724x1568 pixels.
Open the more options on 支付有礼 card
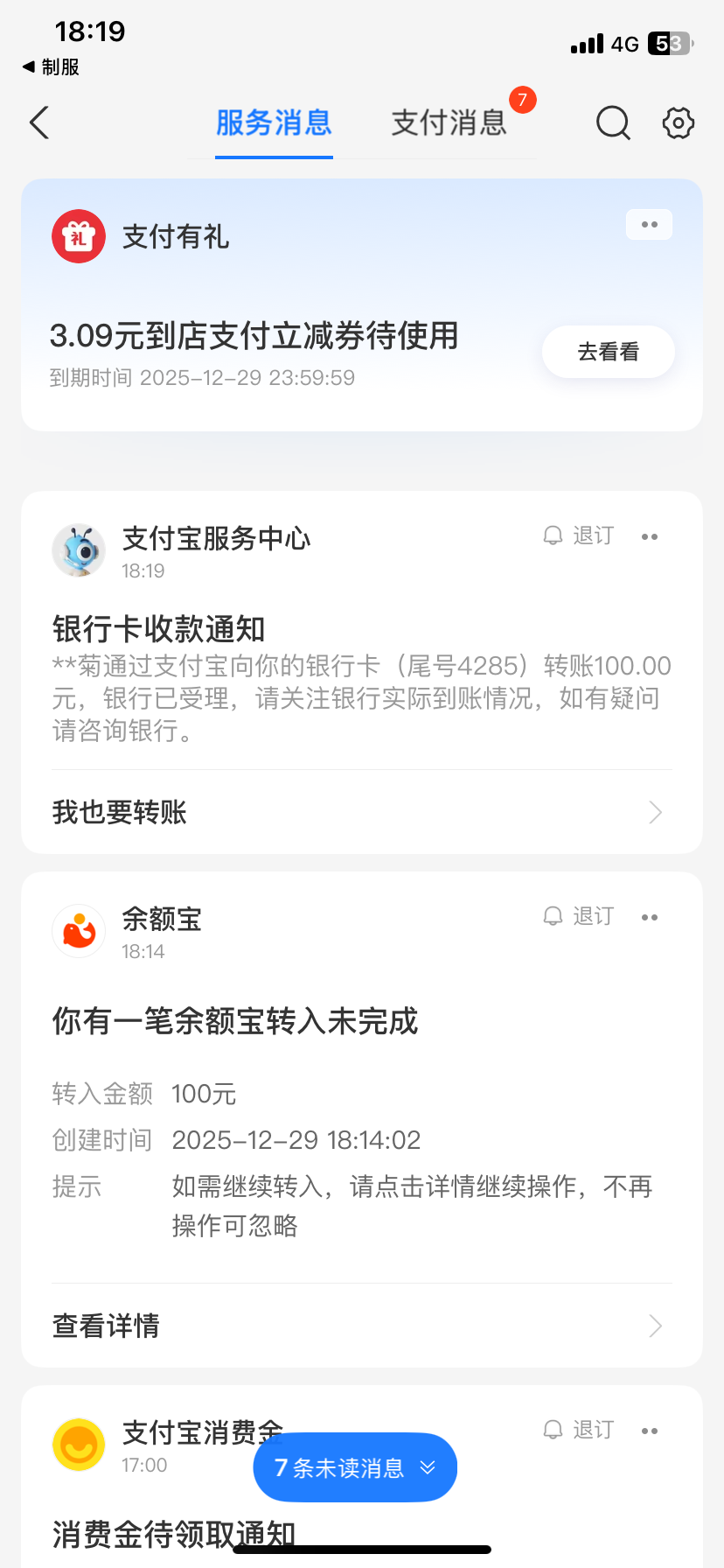tap(649, 225)
